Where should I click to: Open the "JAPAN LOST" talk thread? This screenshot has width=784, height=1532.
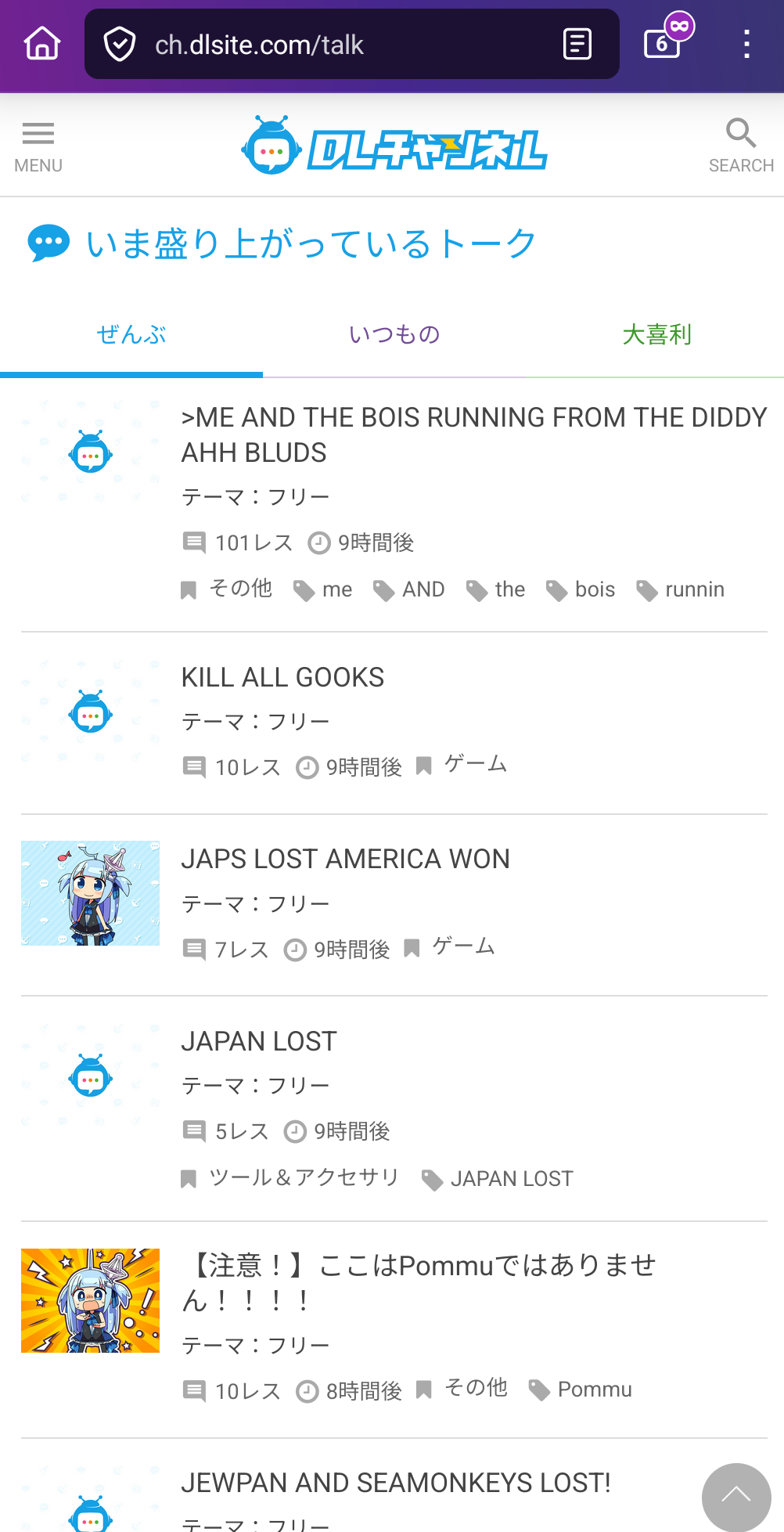pyautogui.click(x=259, y=1041)
